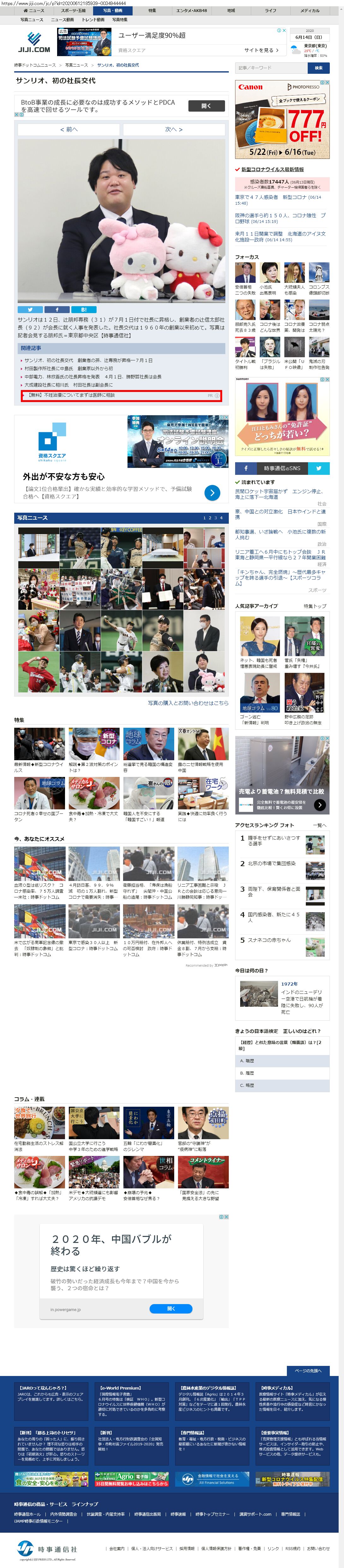The image size is (344, 1568).
Task: Go to the ニュース動画 sub-menu link
Action: click(62, 20)
